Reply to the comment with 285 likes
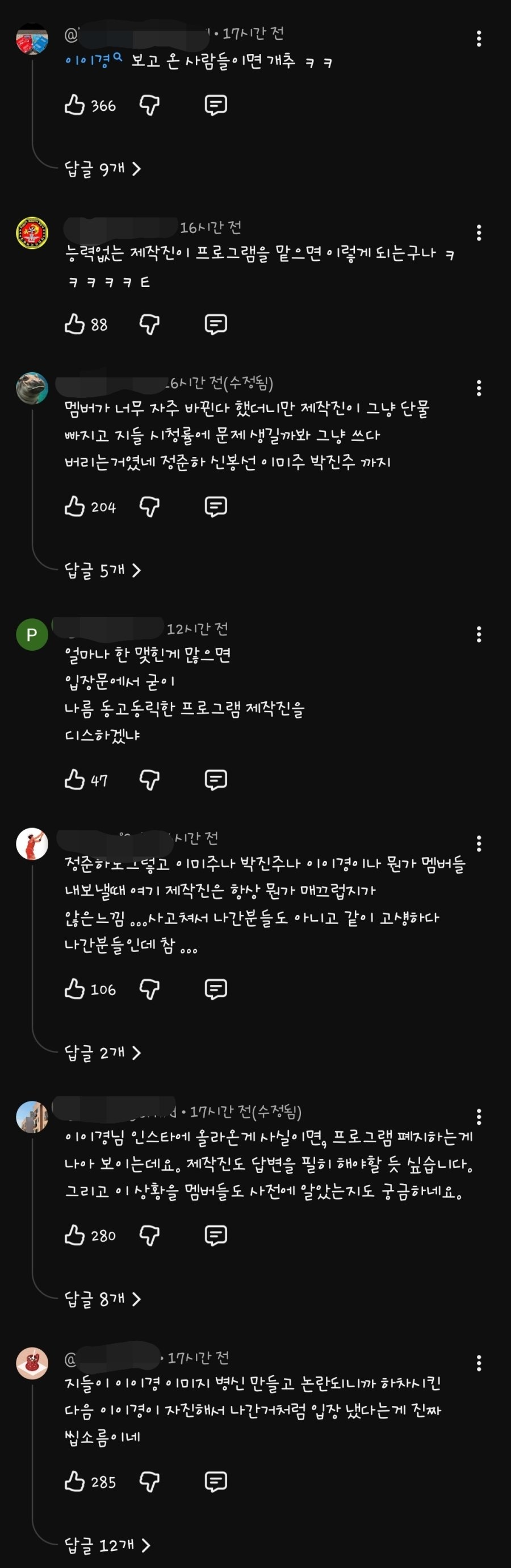This screenshot has width=511, height=1568. (215, 1482)
